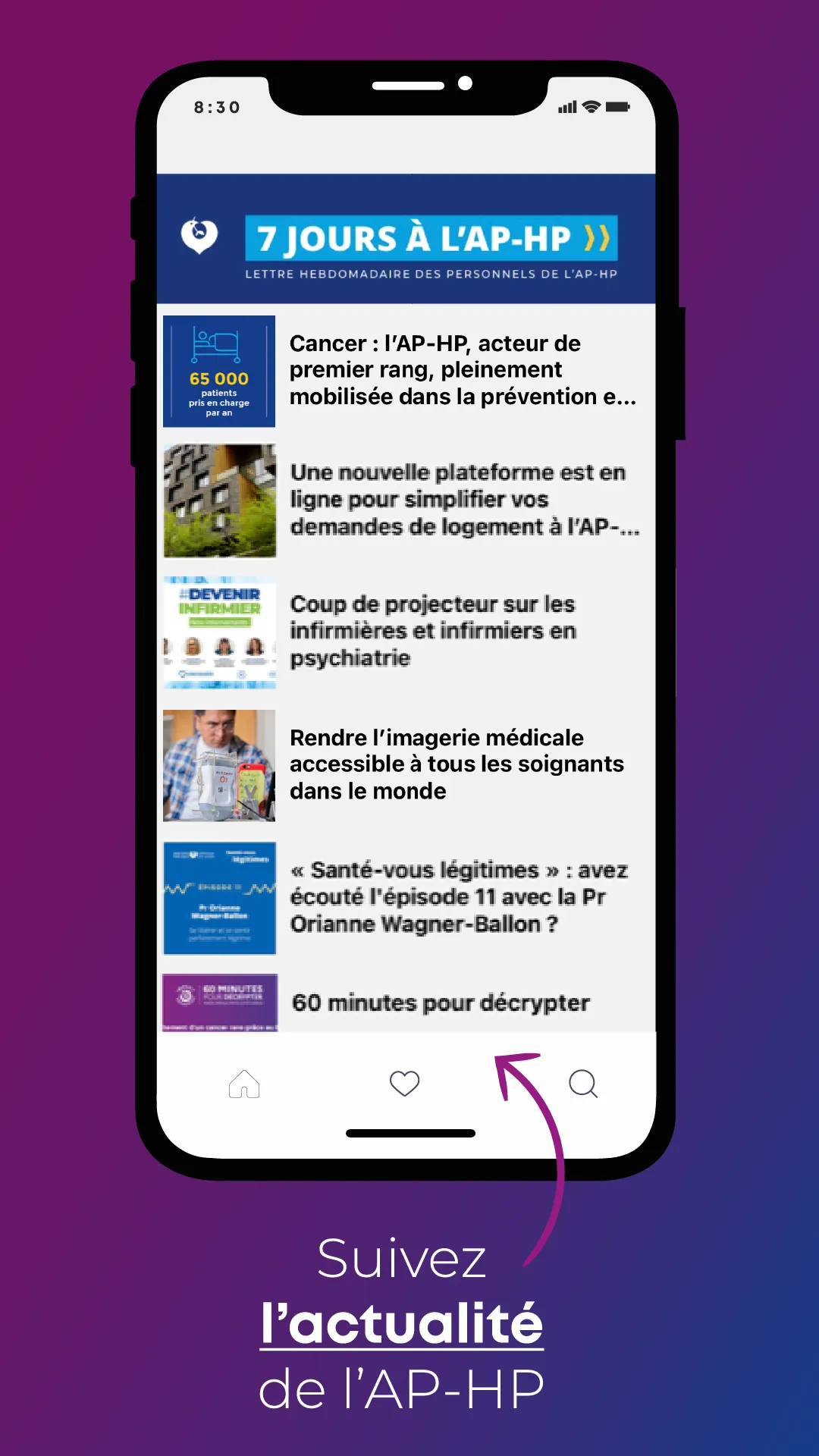The height and width of the screenshot is (1456, 819).
Task: Click the #DEVENIR INFIRMIER thumbnail
Action: (219, 632)
